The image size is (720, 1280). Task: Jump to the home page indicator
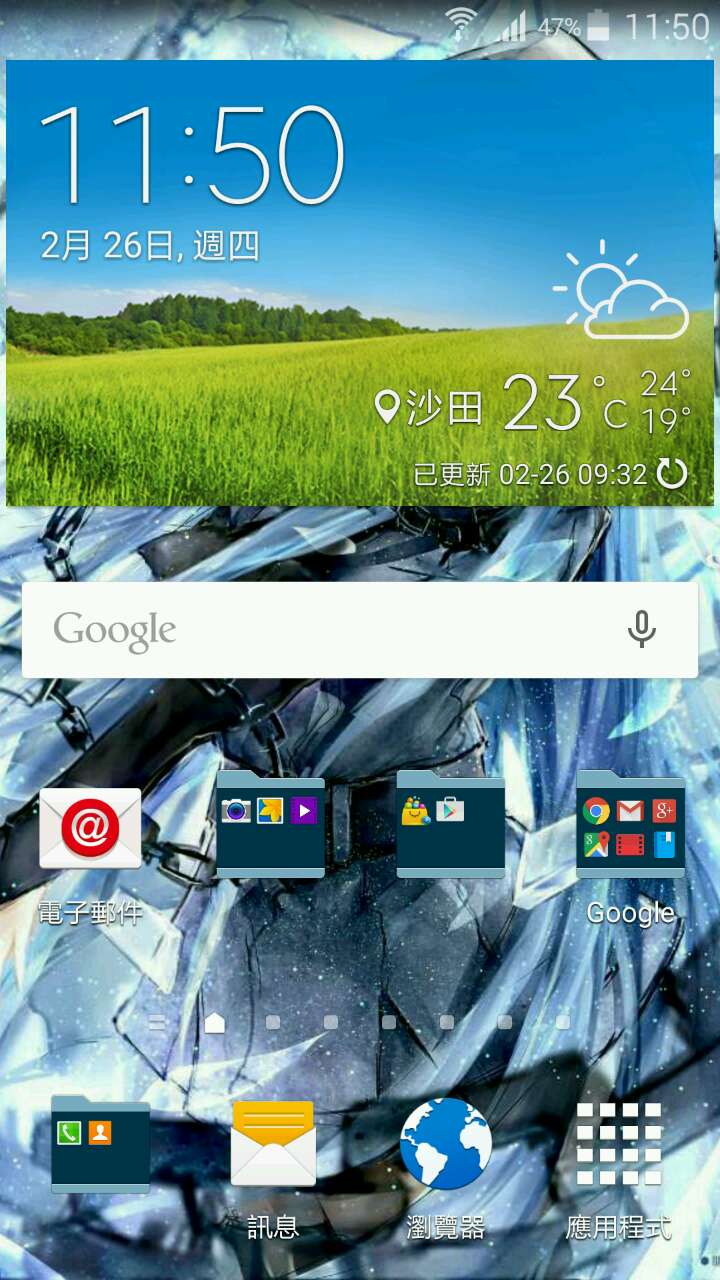click(x=214, y=1022)
